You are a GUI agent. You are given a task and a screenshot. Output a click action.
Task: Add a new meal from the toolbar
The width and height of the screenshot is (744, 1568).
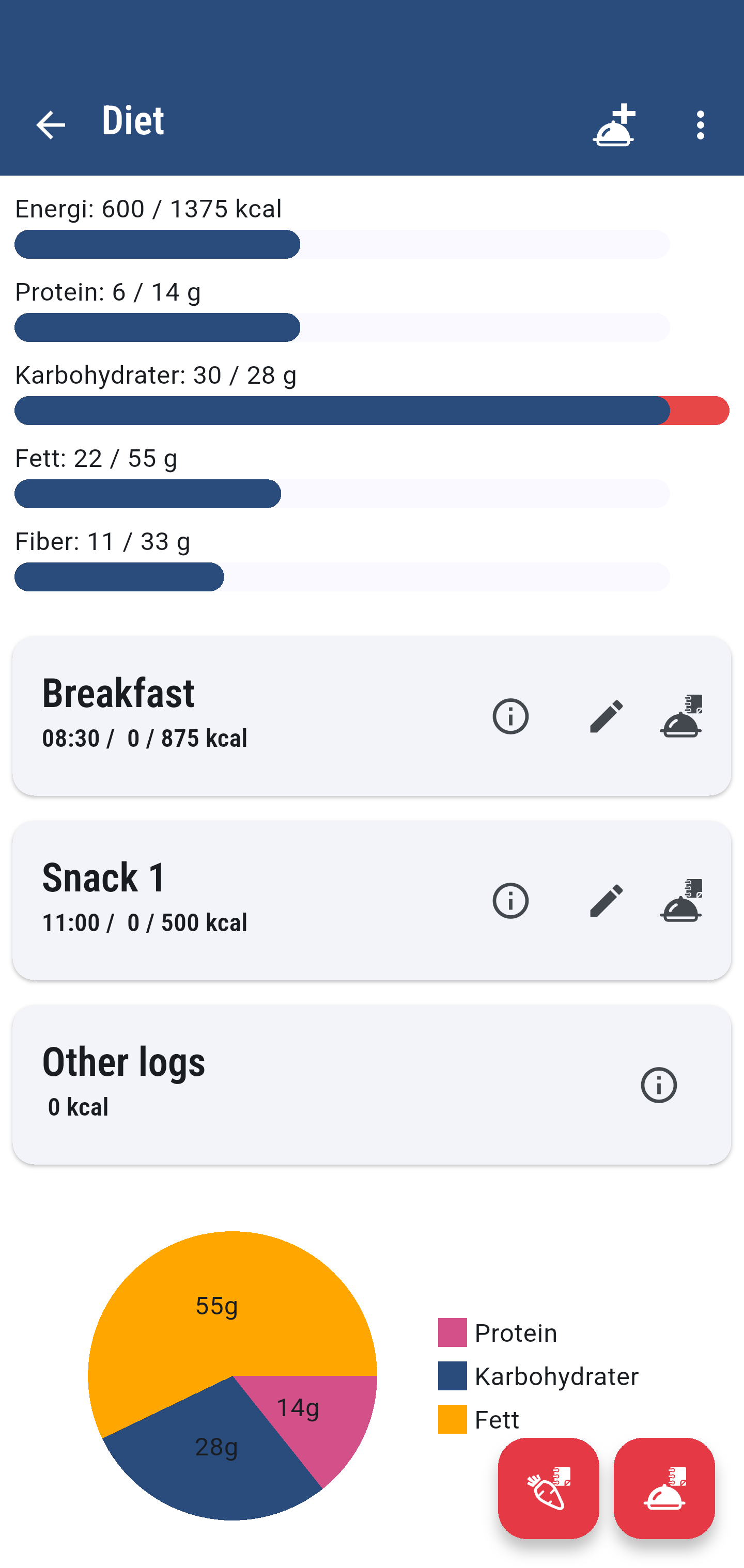pos(614,125)
